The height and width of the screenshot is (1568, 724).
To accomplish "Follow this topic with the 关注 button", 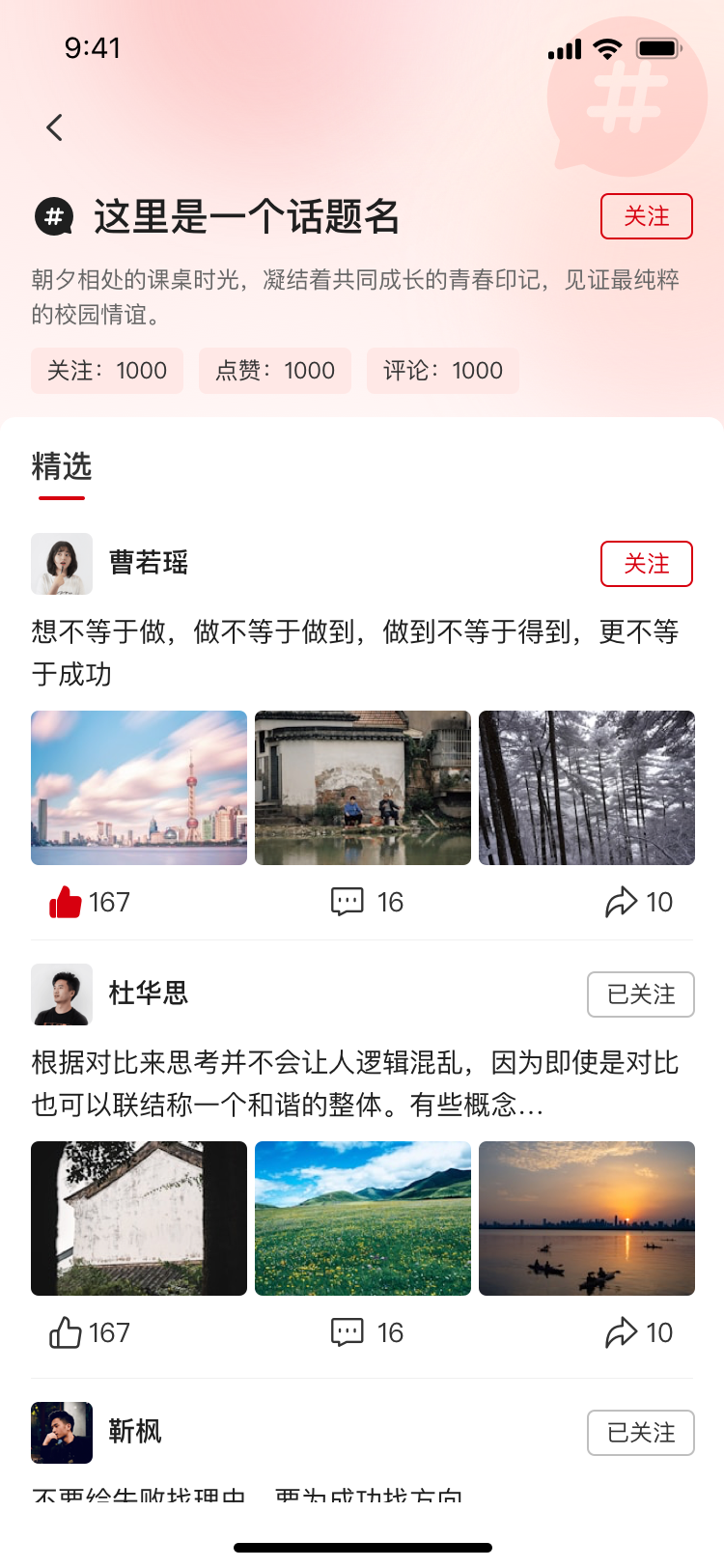I will (x=646, y=216).
